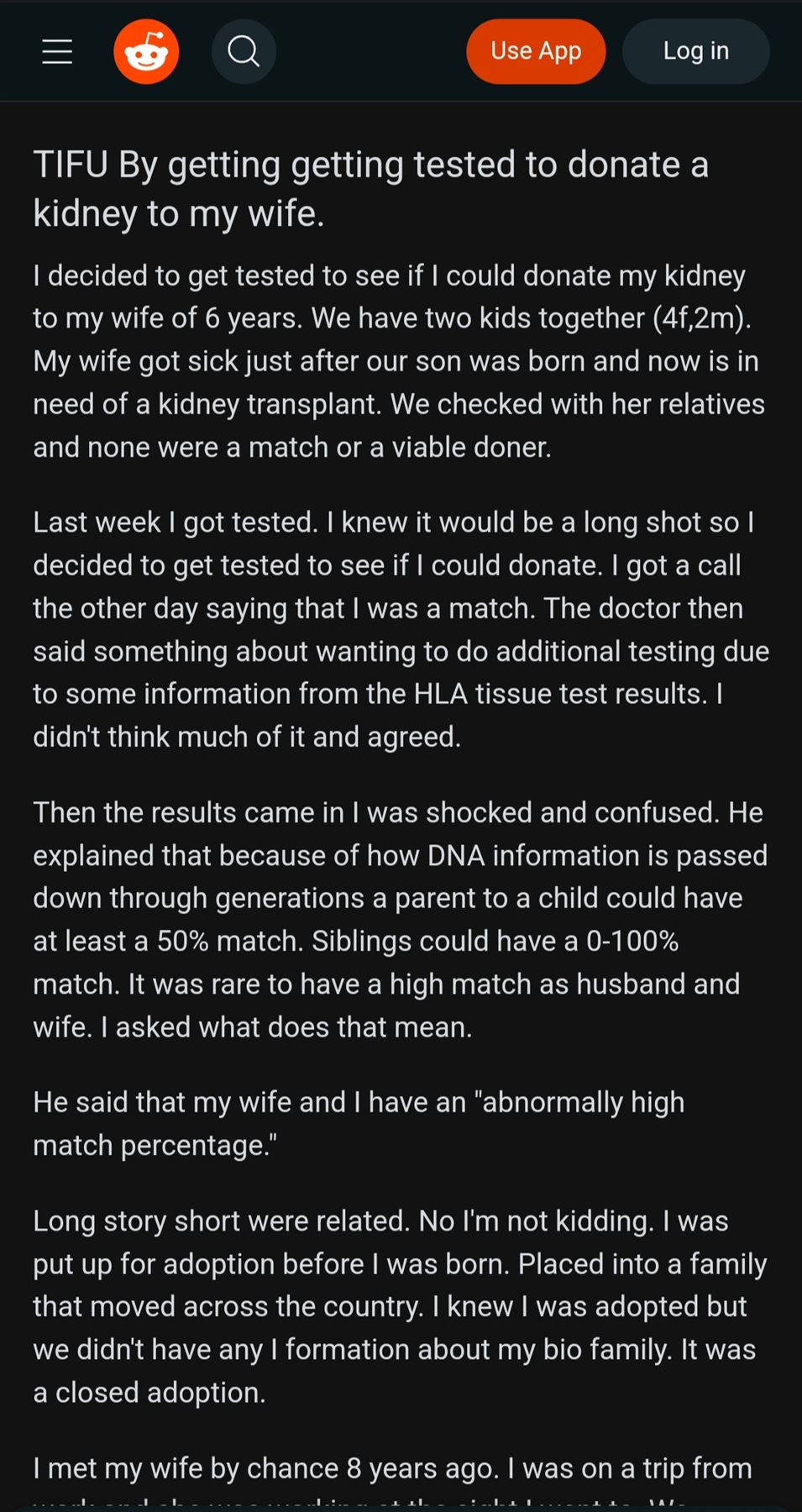Image resolution: width=802 pixels, height=1512 pixels.
Task: Tap the Use App button
Action: [536, 51]
